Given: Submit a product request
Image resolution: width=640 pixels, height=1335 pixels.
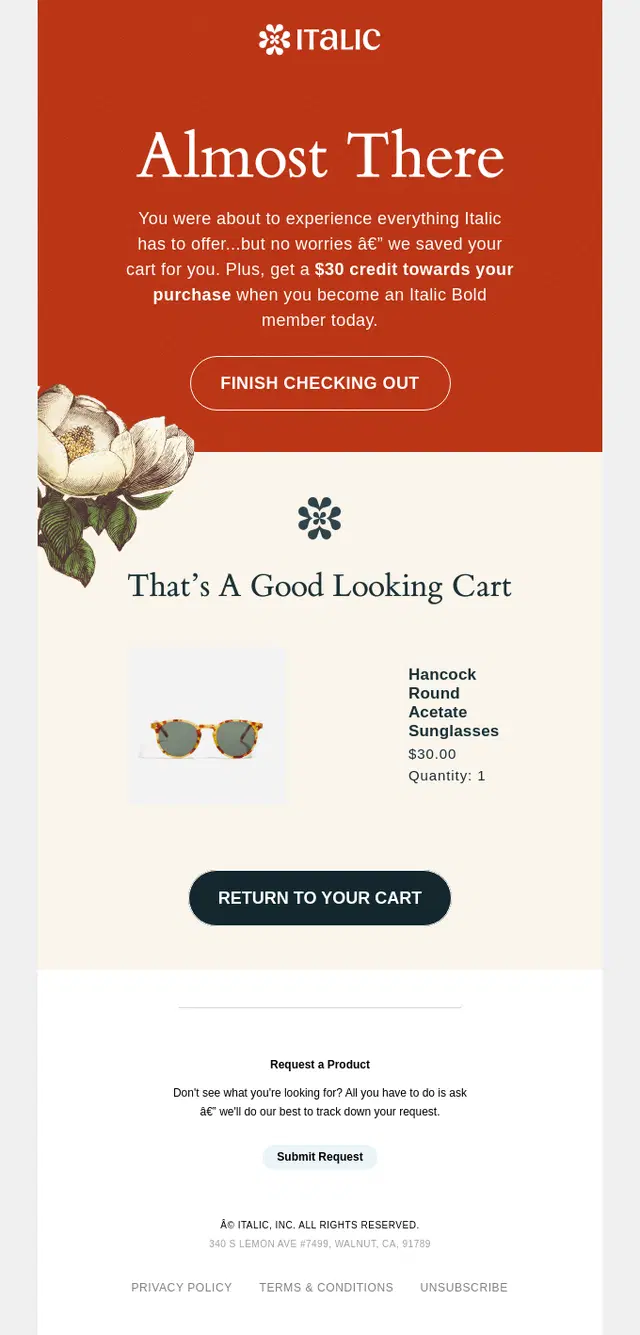Looking at the screenshot, I should tap(320, 1157).
